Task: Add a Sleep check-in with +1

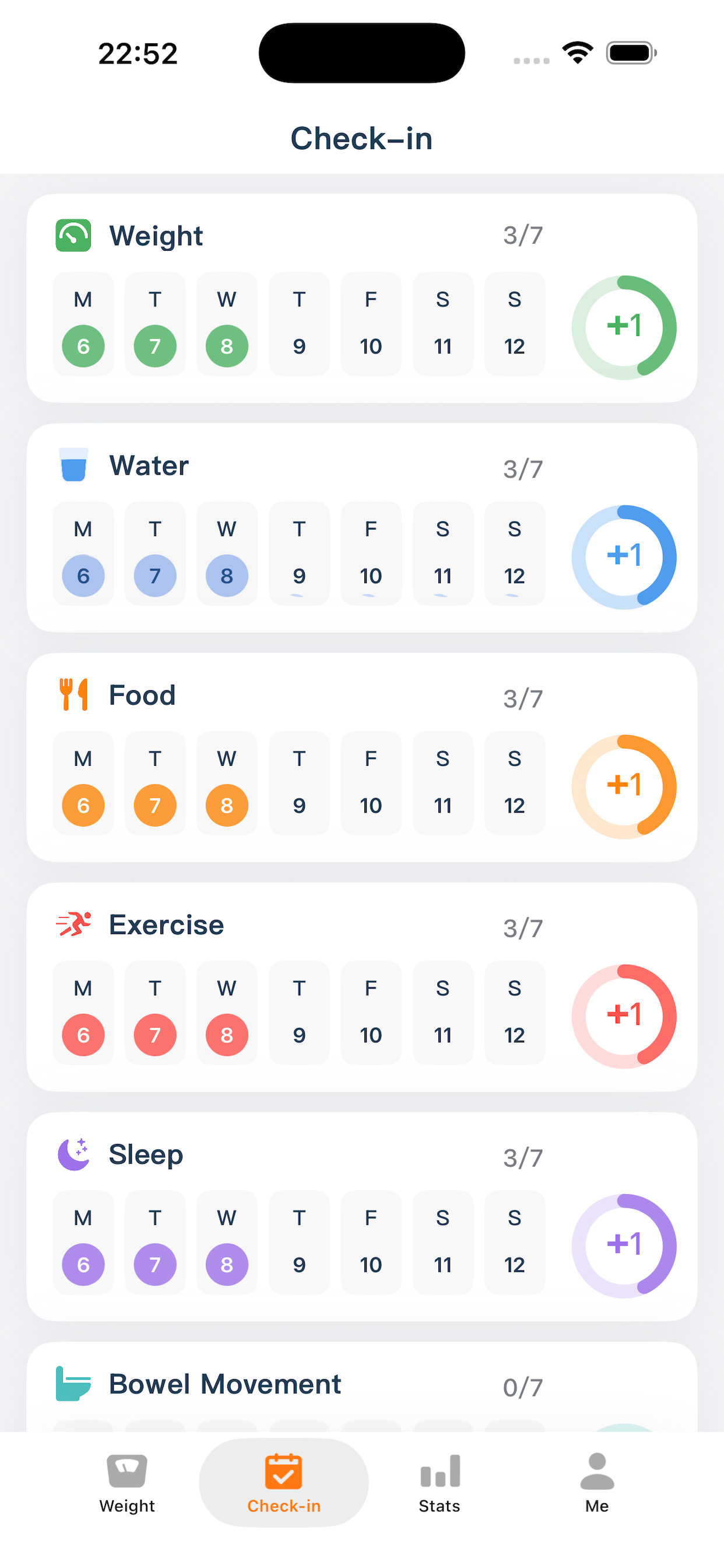Action: click(x=624, y=1245)
